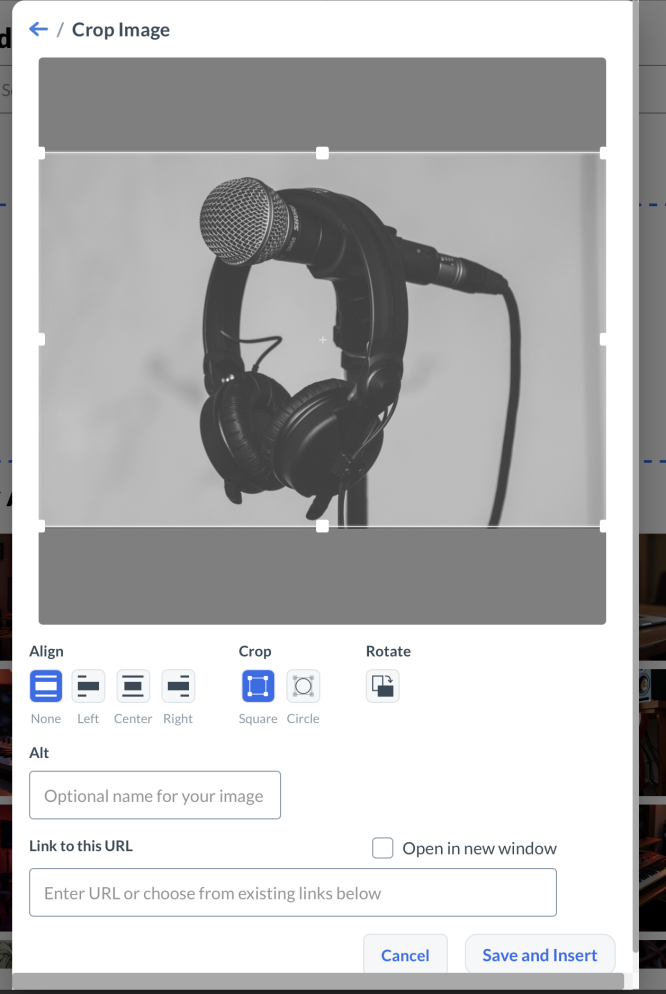Image resolution: width=666 pixels, height=994 pixels.
Task: Cancel the image crop
Action: [x=405, y=955]
